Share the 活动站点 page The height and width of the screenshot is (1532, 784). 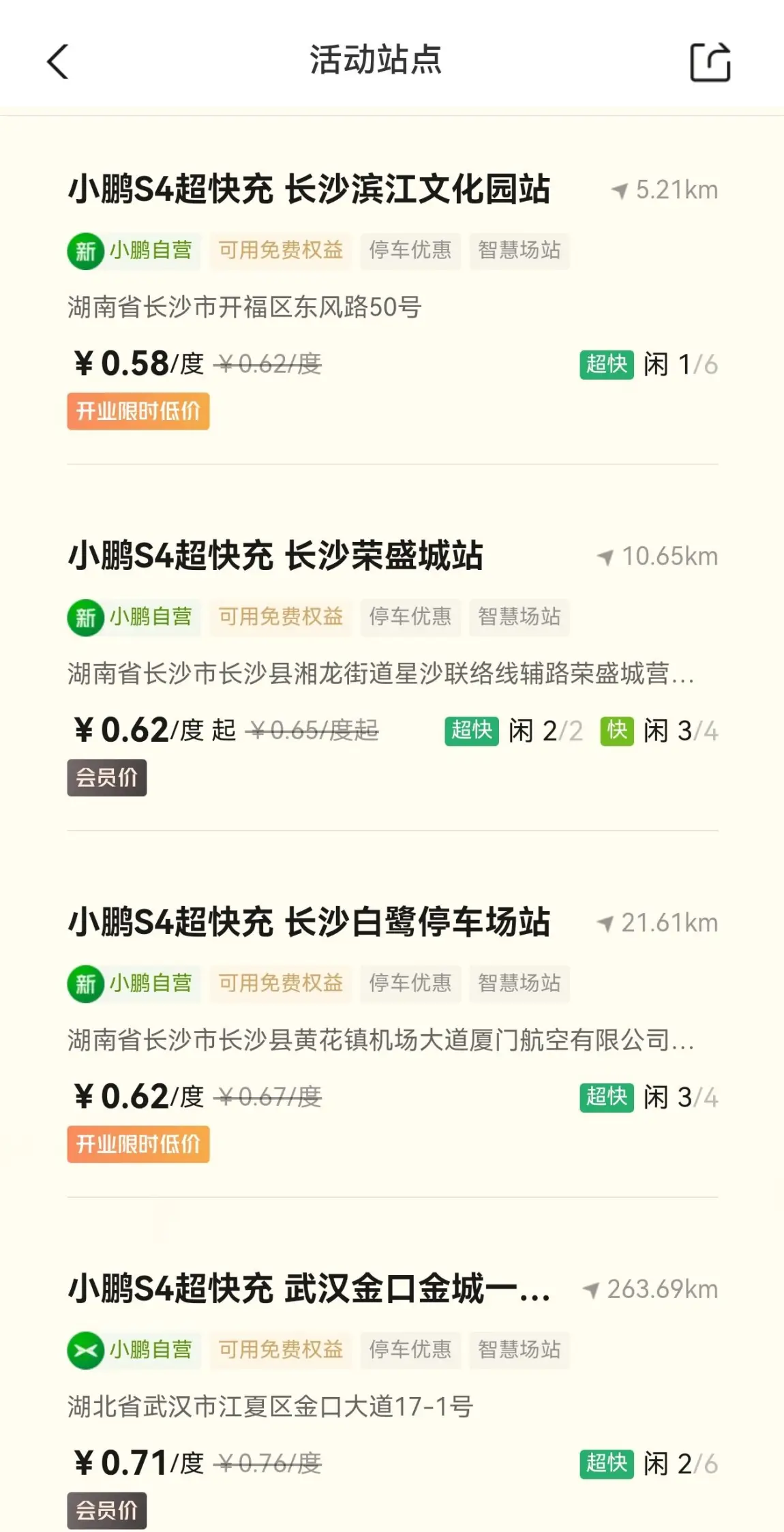(710, 62)
